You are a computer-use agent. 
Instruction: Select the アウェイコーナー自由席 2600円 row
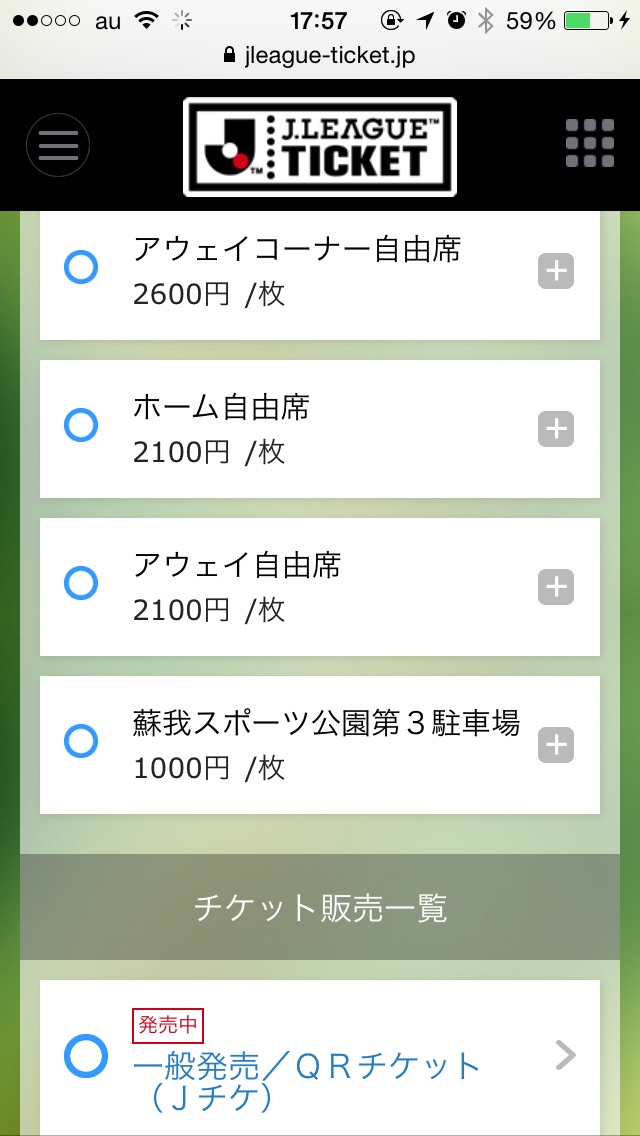320,275
